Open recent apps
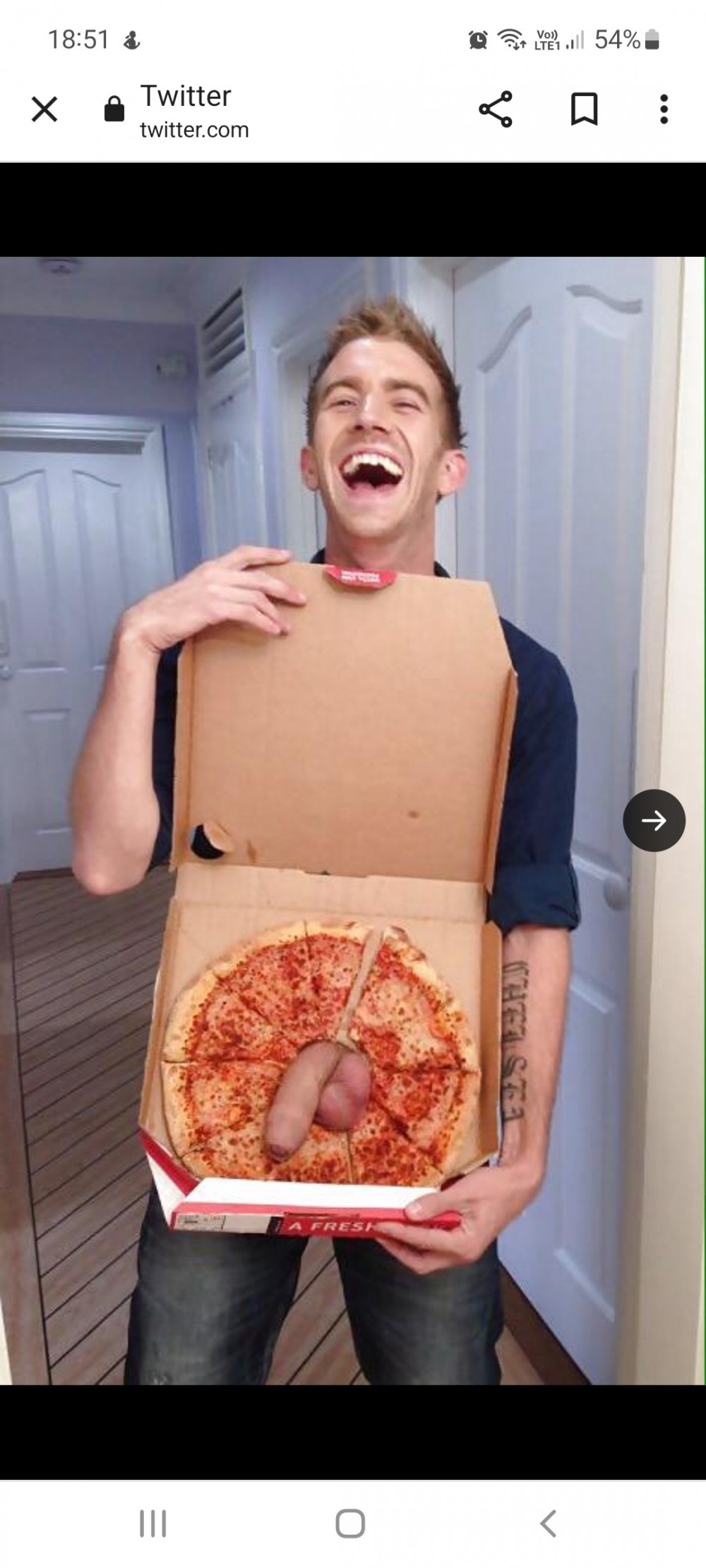Screen dimensions: 706x1568 tap(152, 1524)
